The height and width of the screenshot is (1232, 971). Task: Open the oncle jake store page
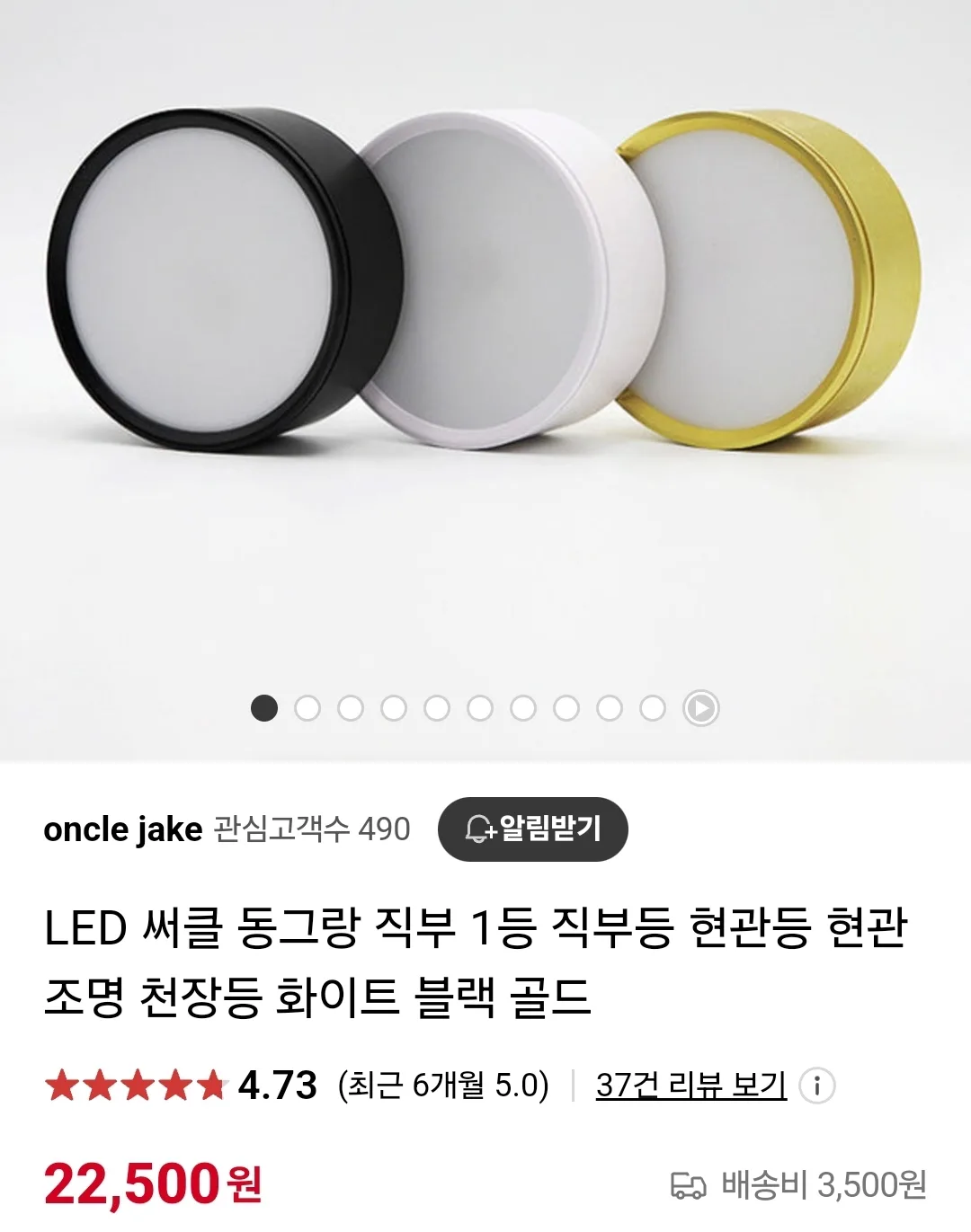click(123, 829)
